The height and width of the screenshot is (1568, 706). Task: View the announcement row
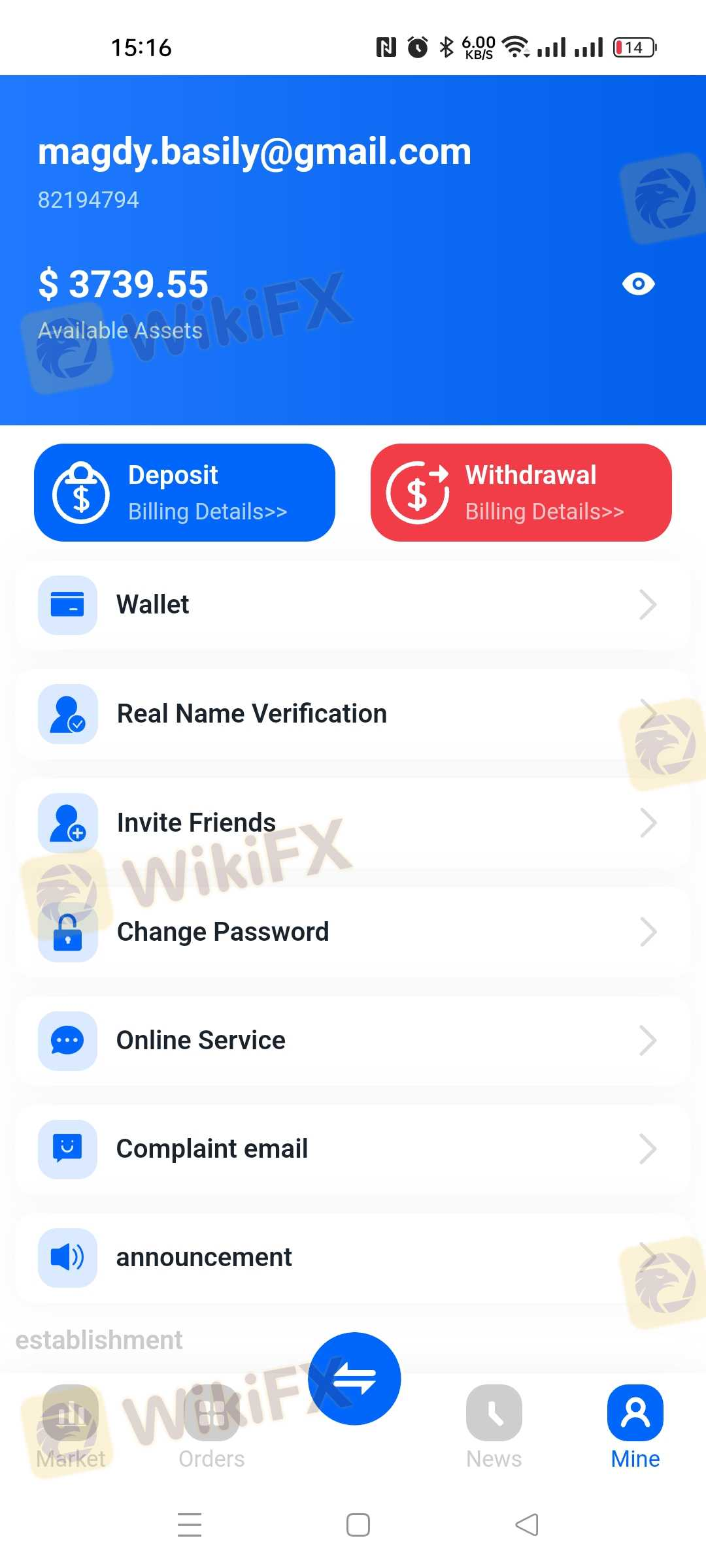coord(353,1257)
